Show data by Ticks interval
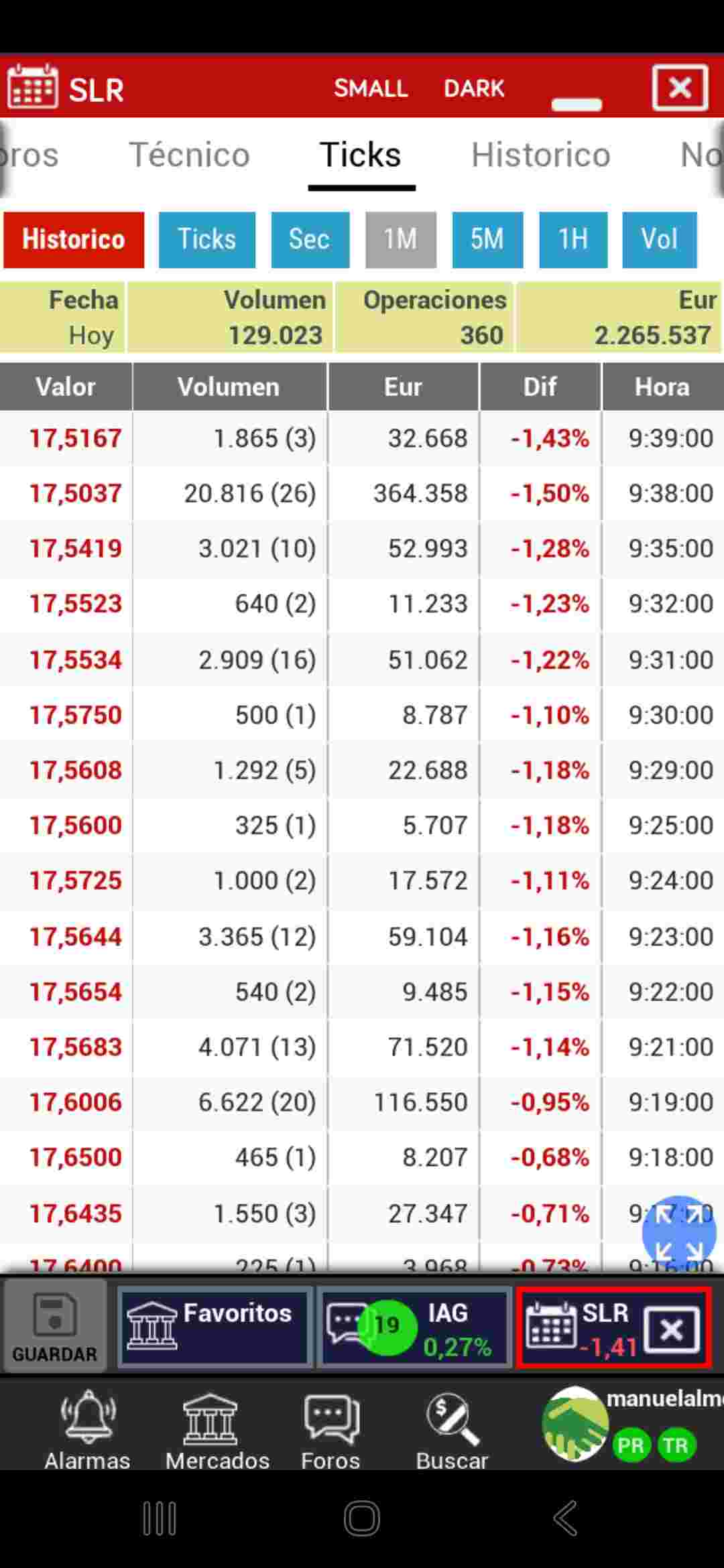 pos(206,239)
